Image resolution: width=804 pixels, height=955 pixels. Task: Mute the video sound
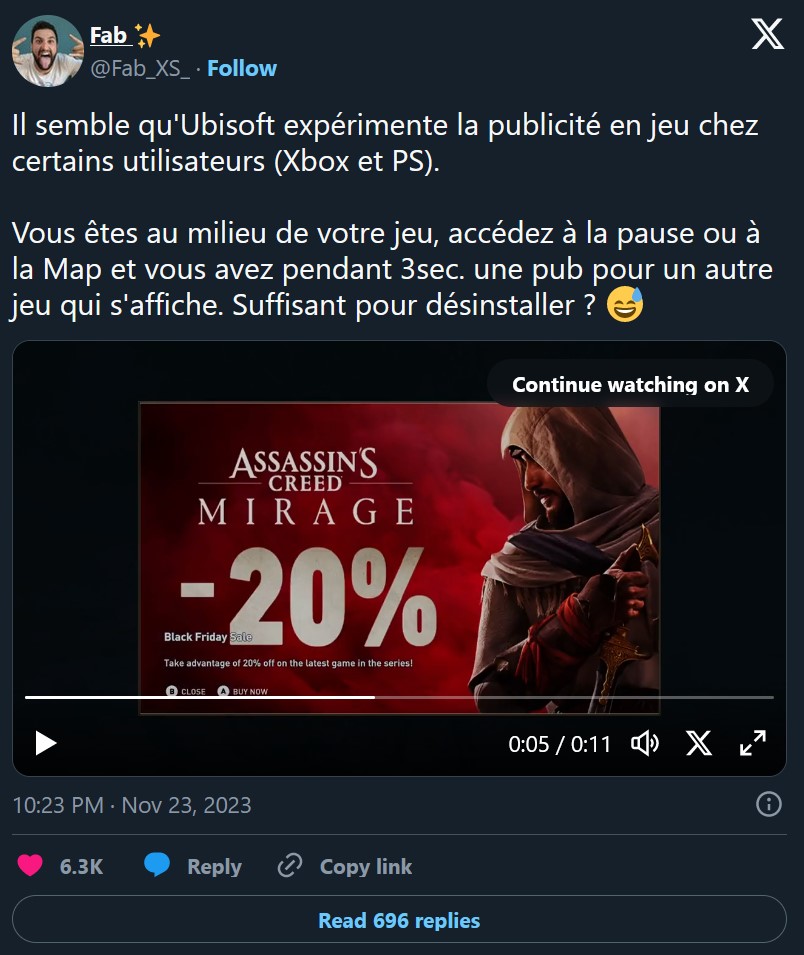coord(645,743)
